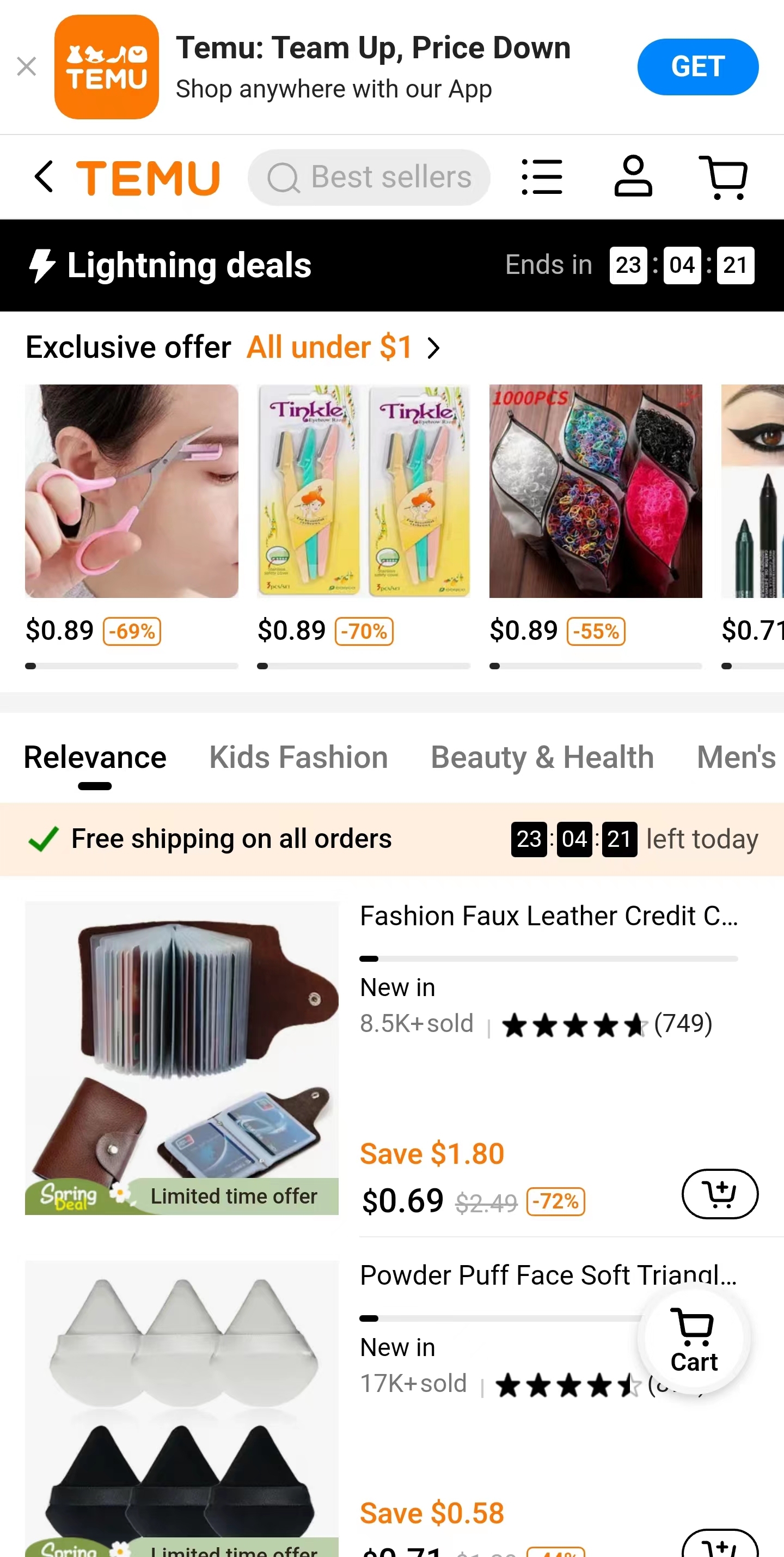Add the faux leather card holder to cart
784x1557 pixels.
click(x=719, y=1194)
